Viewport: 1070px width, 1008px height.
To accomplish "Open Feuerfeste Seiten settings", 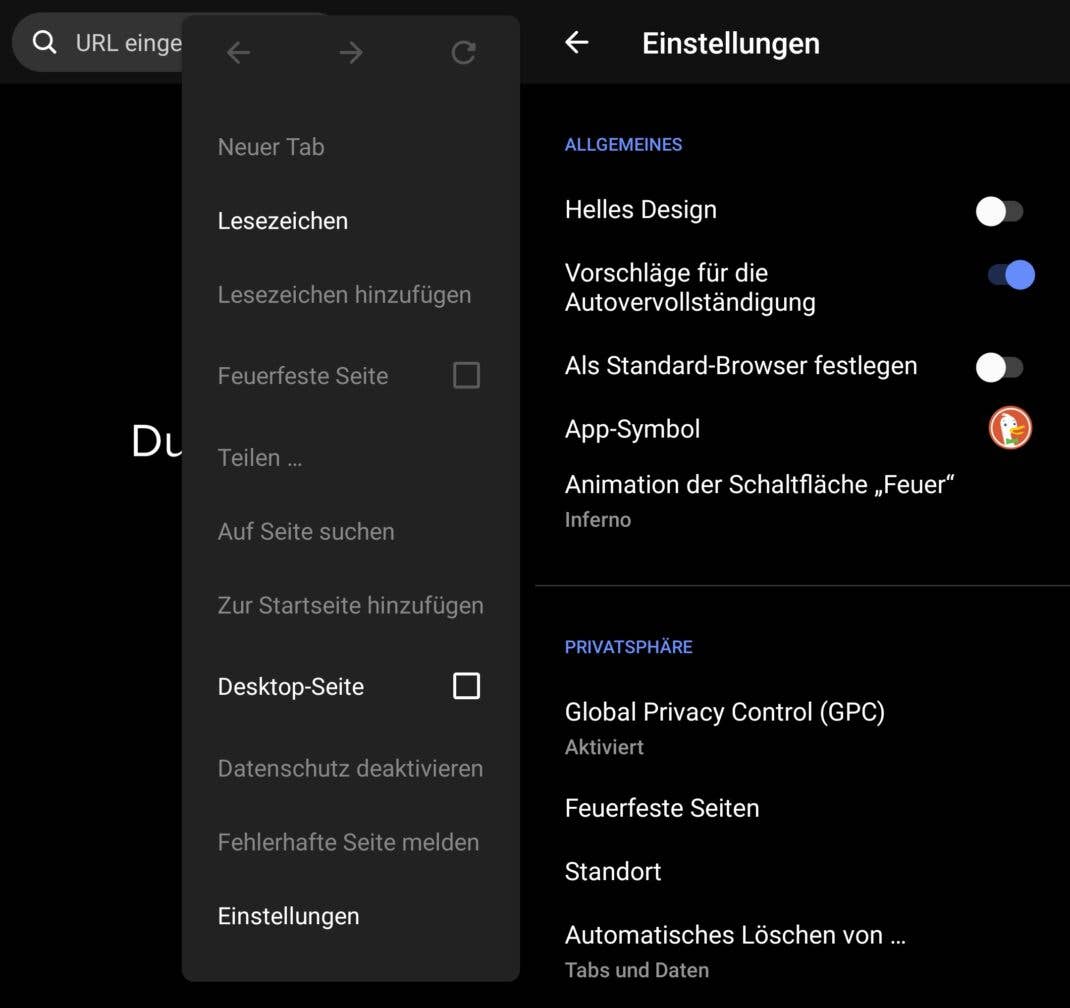I will [x=662, y=808].
